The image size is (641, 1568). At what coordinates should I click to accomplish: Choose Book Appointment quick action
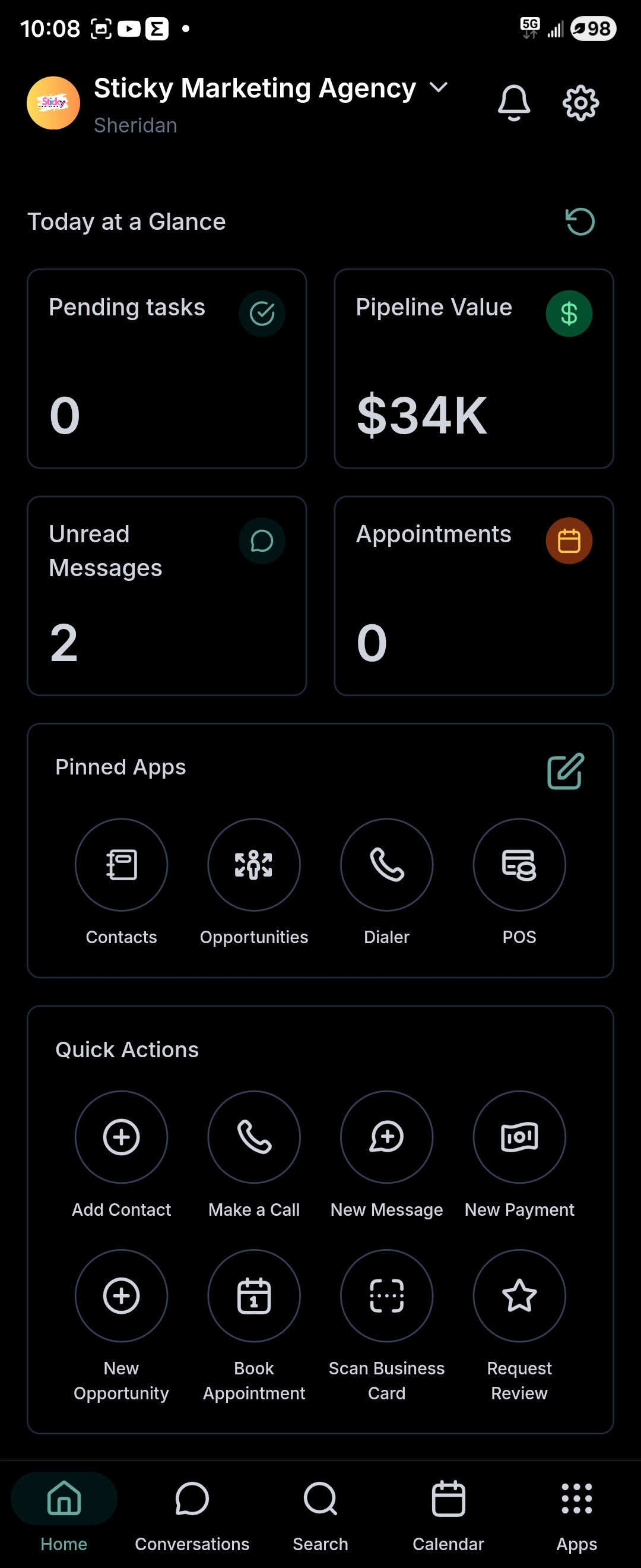tap(253, 1295)
